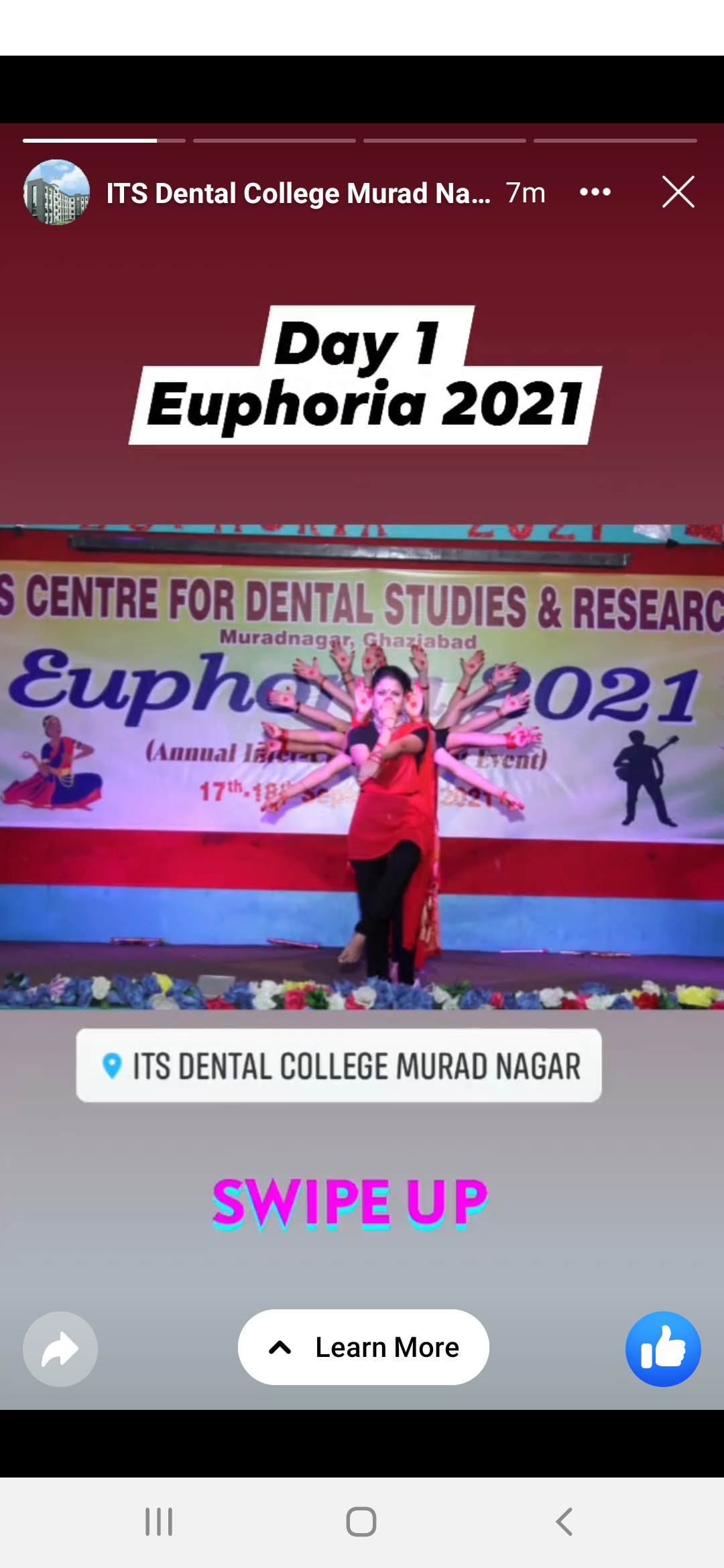Go to the home screen
The width and height of the screenshot is (724, 1568).
click(361, 1521)
